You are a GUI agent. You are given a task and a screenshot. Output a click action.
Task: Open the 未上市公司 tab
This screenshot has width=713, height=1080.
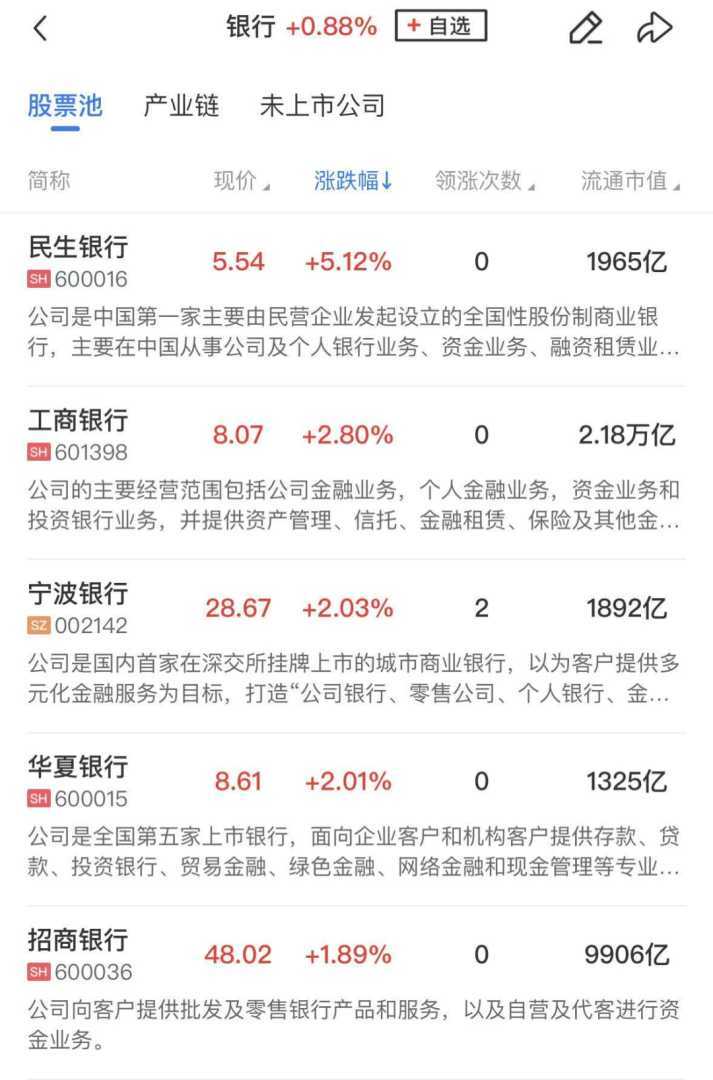[322, 106]
